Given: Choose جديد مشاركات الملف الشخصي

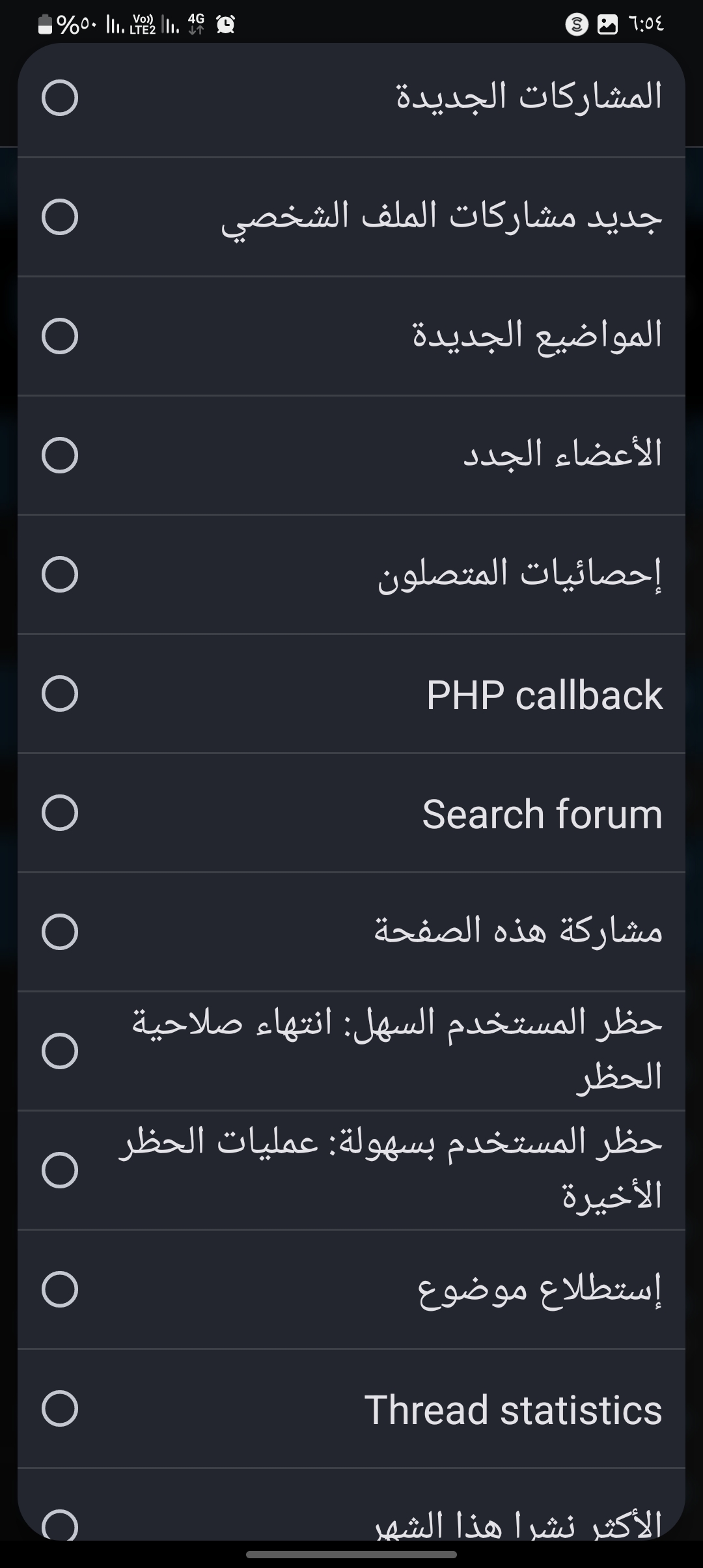Looking at the screenshot, I should pyautogui.click(x=351, y=217).
